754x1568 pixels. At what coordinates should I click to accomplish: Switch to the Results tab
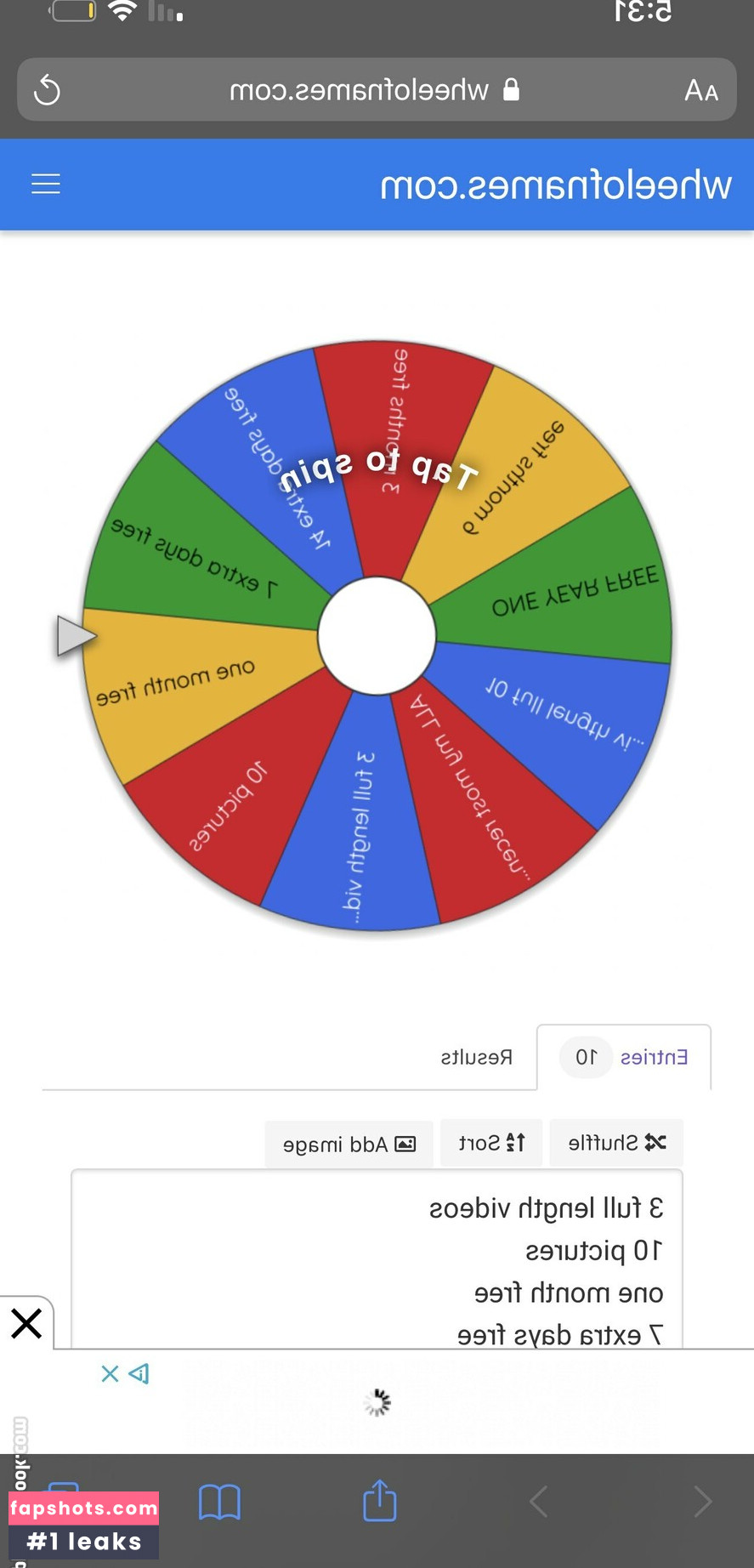coord(476,1057)
